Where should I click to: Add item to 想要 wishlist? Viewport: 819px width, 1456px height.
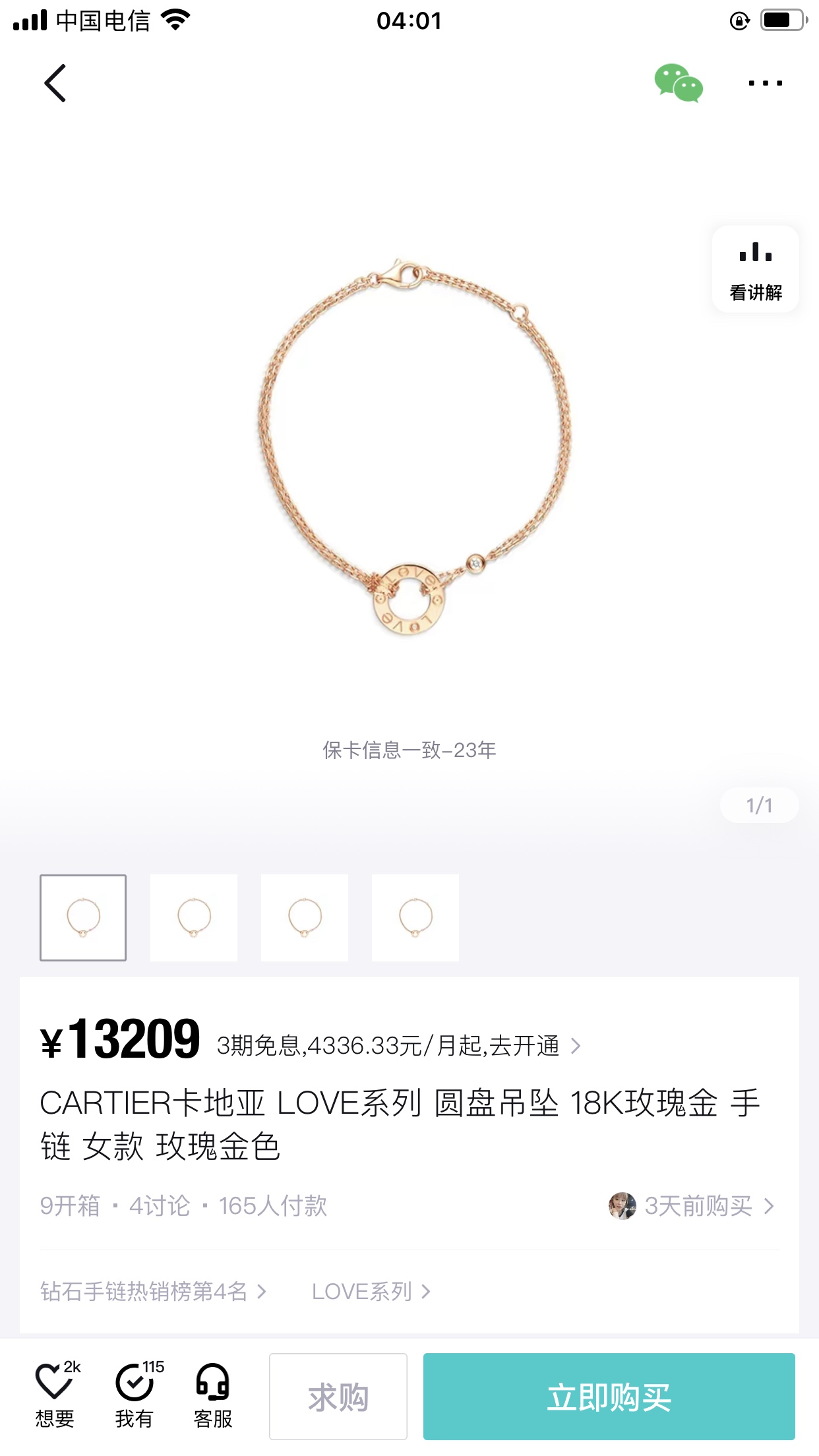pyautogui.click(x=55, y=1394)
